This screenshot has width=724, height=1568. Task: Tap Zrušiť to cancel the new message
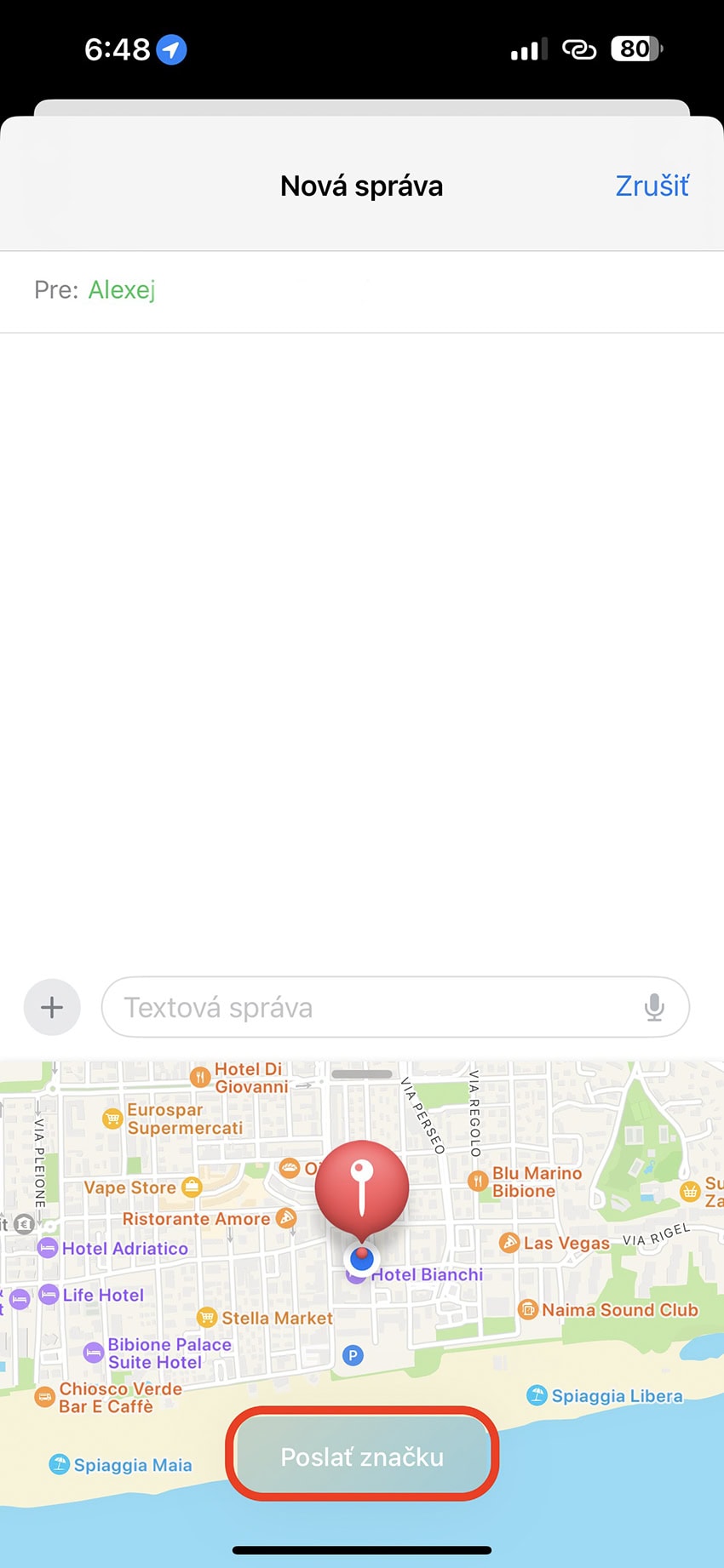[x=652, y=186]
